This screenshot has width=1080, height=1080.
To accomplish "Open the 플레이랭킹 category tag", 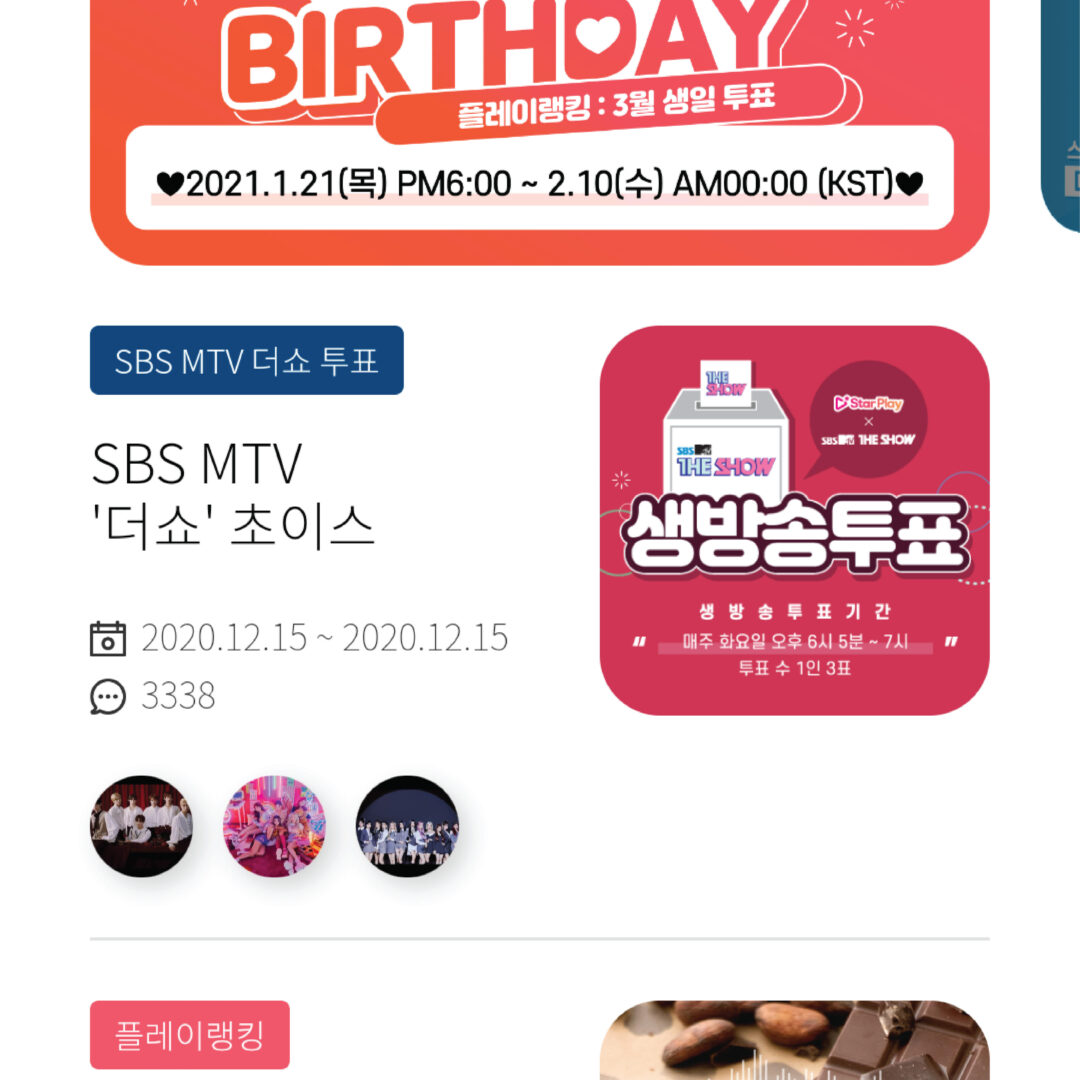I will [x=190, y=1035].
